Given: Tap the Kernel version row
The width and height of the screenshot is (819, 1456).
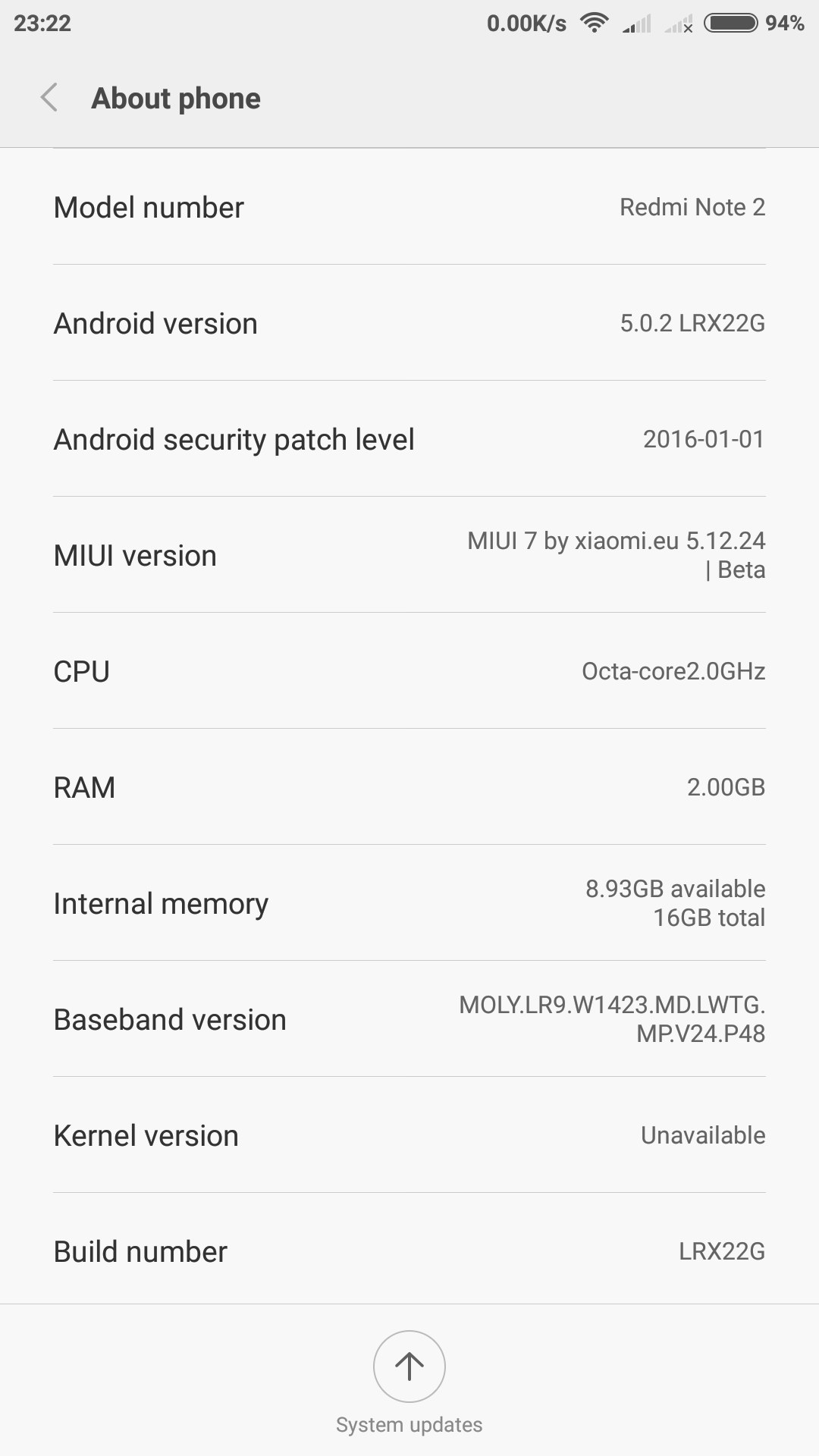Looking at the screenshot, I should (409, 1135).
